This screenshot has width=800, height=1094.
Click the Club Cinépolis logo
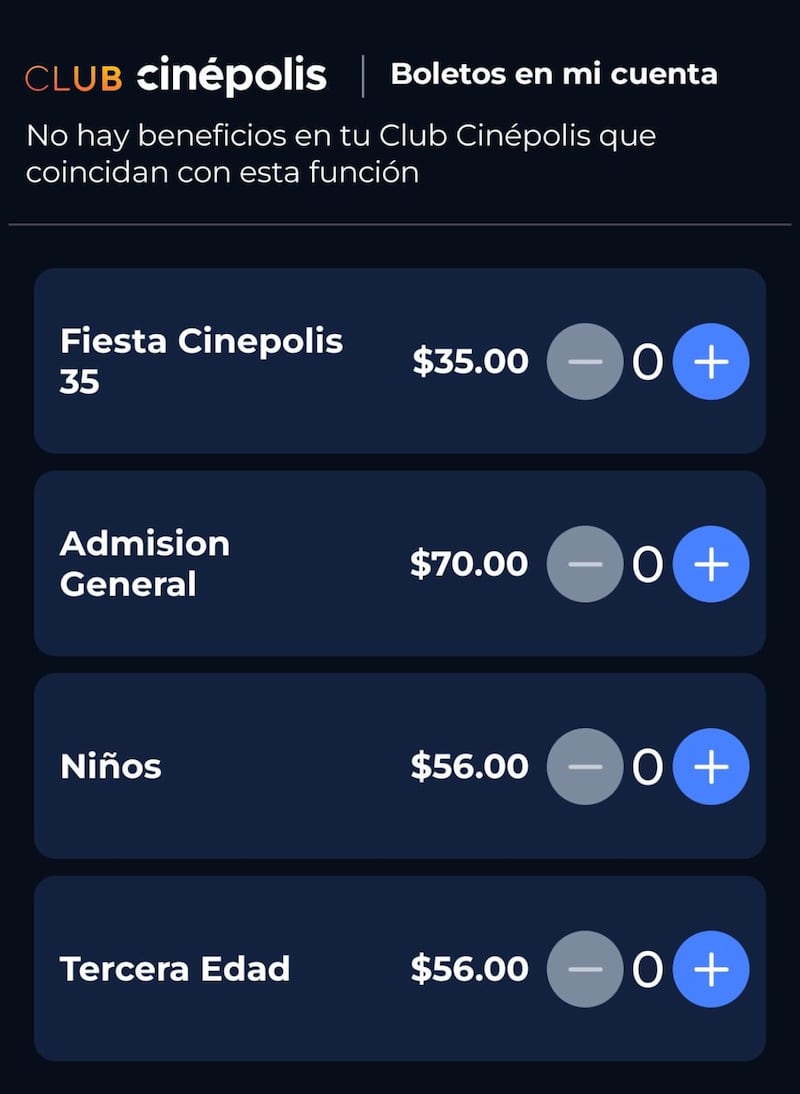tap(175, 73)
